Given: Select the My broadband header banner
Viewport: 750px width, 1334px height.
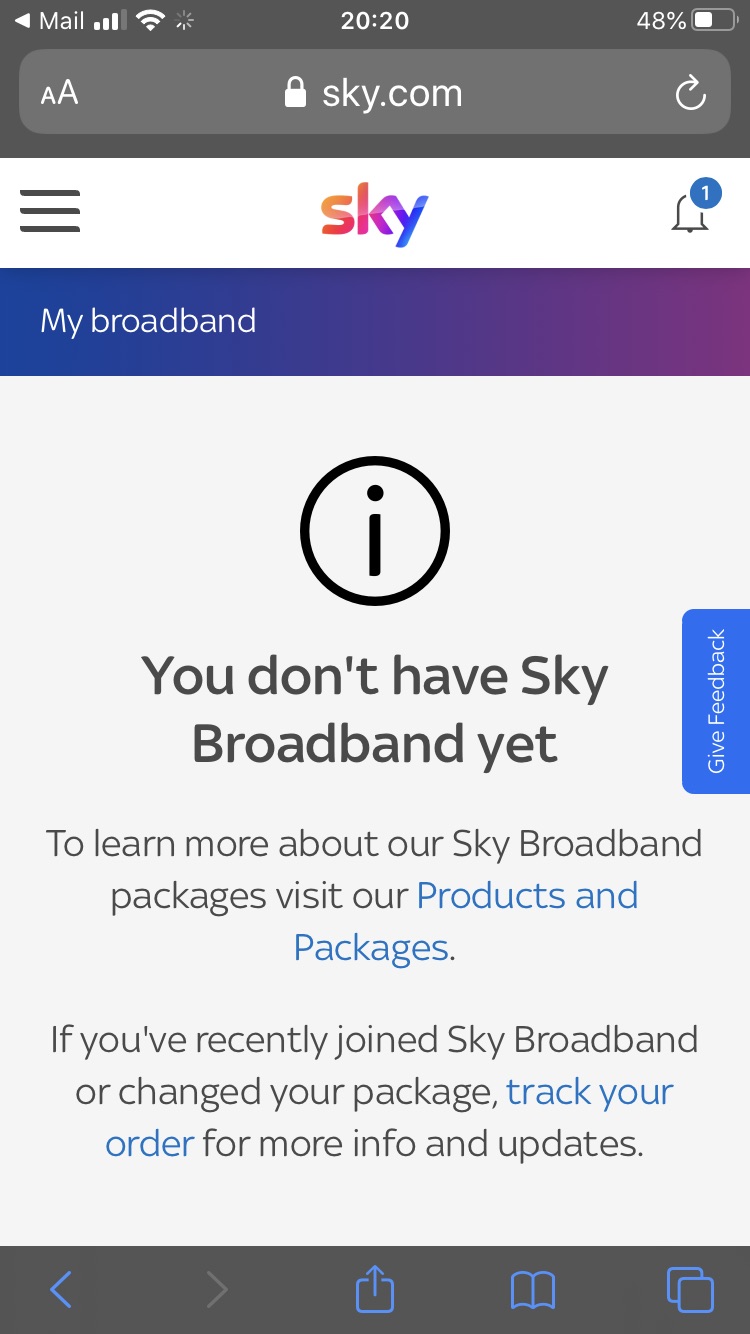Looking at the screenshot, I should click(x=148, y=321).
